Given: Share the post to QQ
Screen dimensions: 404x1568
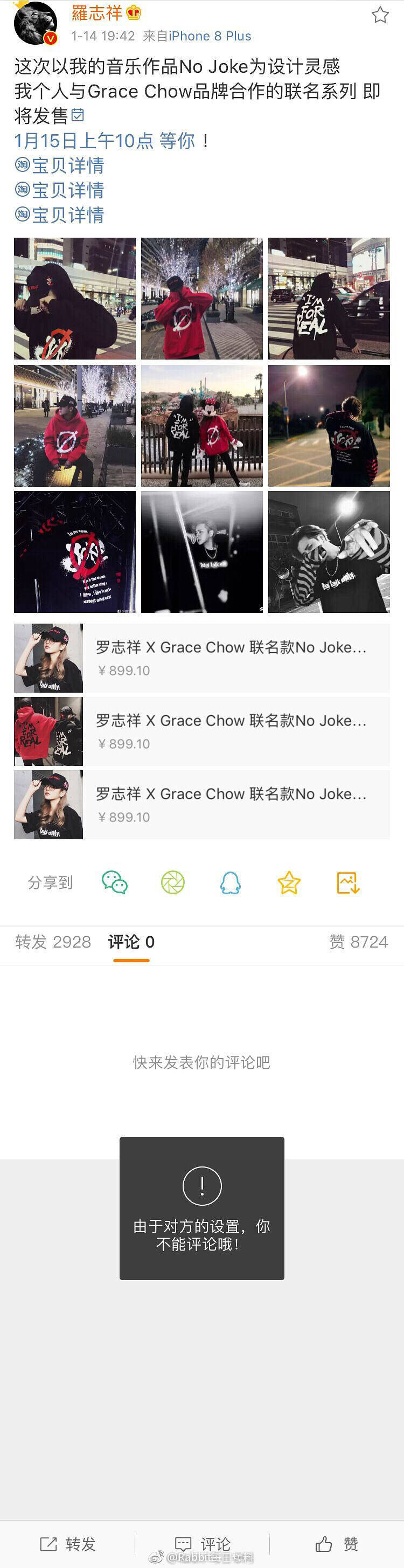Looking at the screenshot, I should [231, 882].
